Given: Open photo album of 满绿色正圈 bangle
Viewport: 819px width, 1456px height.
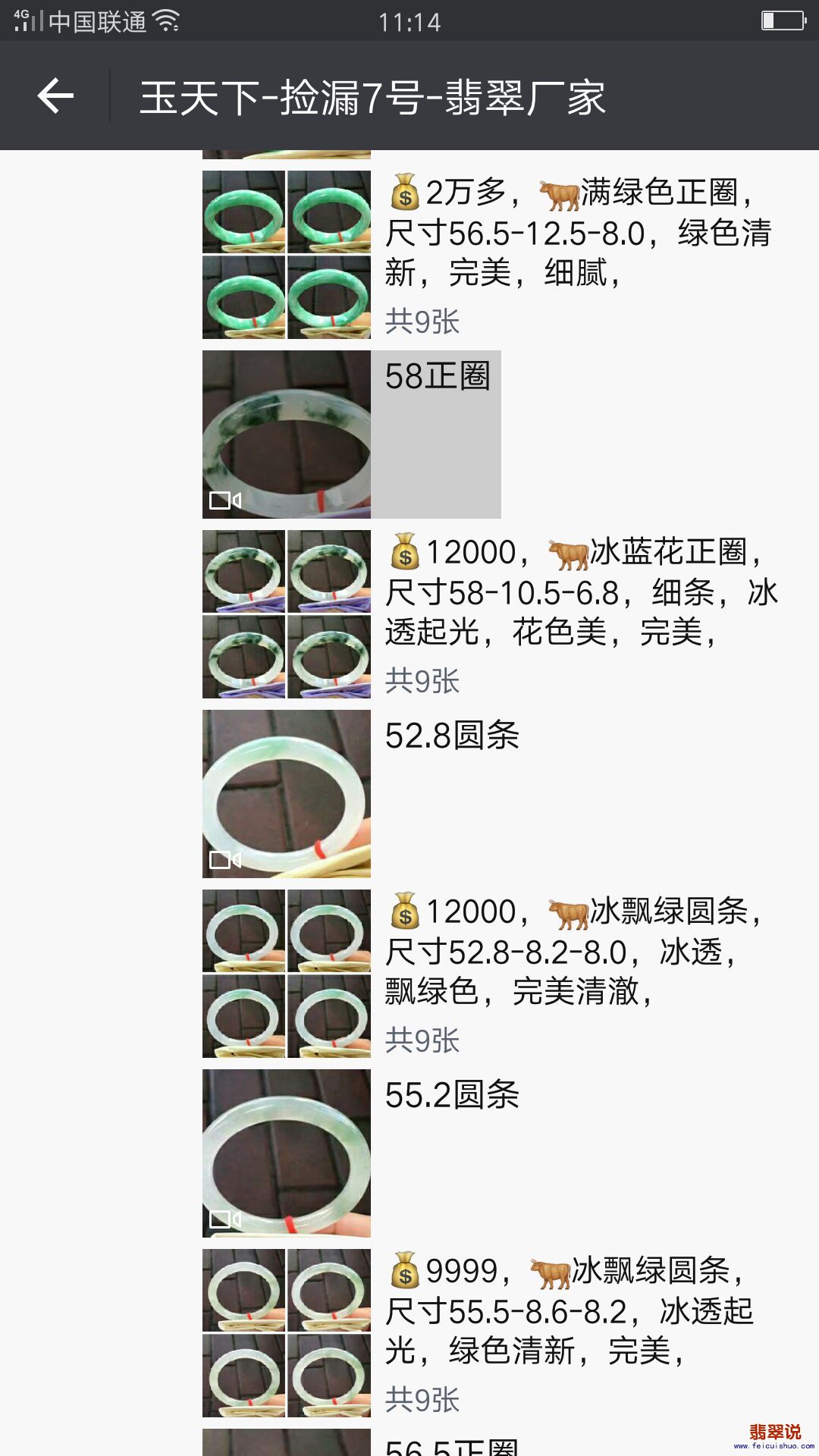Looking at the screenshot, I should (x=287, y=255).
